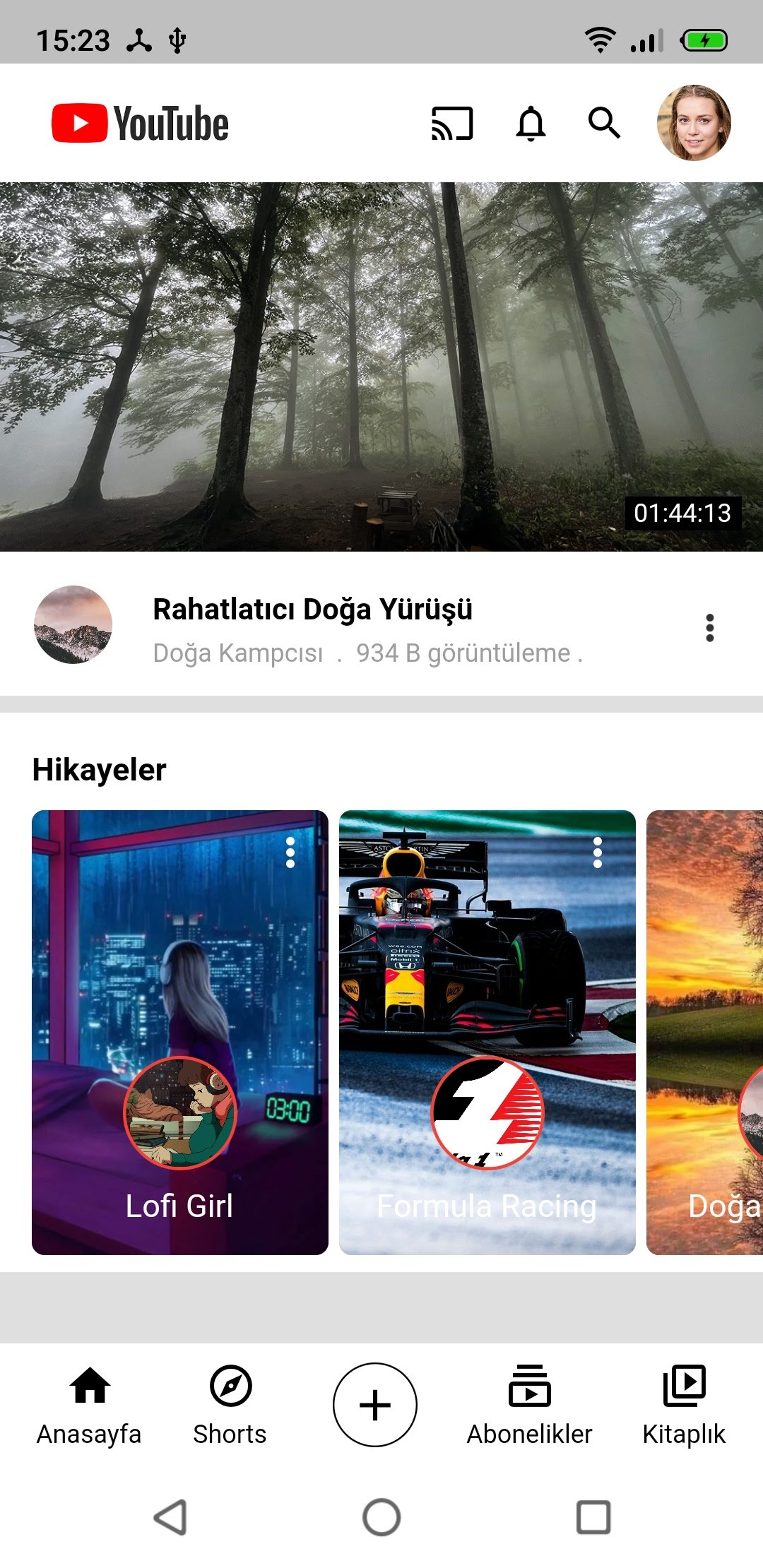Select the Anasayfa tab

pos(89,1406)
